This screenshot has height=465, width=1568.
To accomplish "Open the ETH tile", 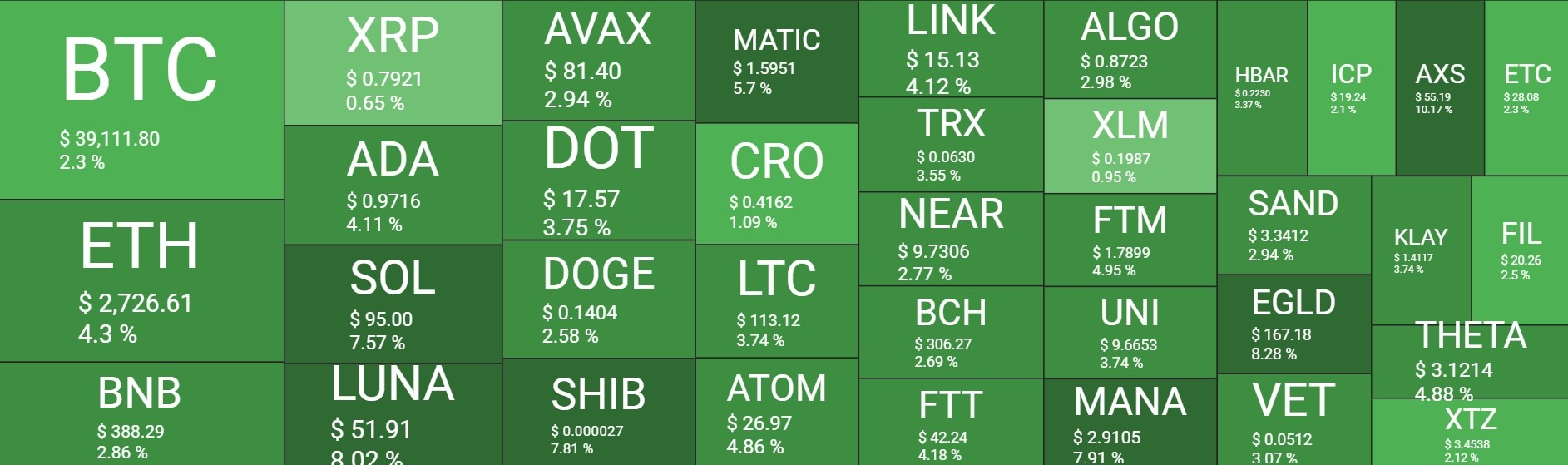I will (x=141, y=281).
